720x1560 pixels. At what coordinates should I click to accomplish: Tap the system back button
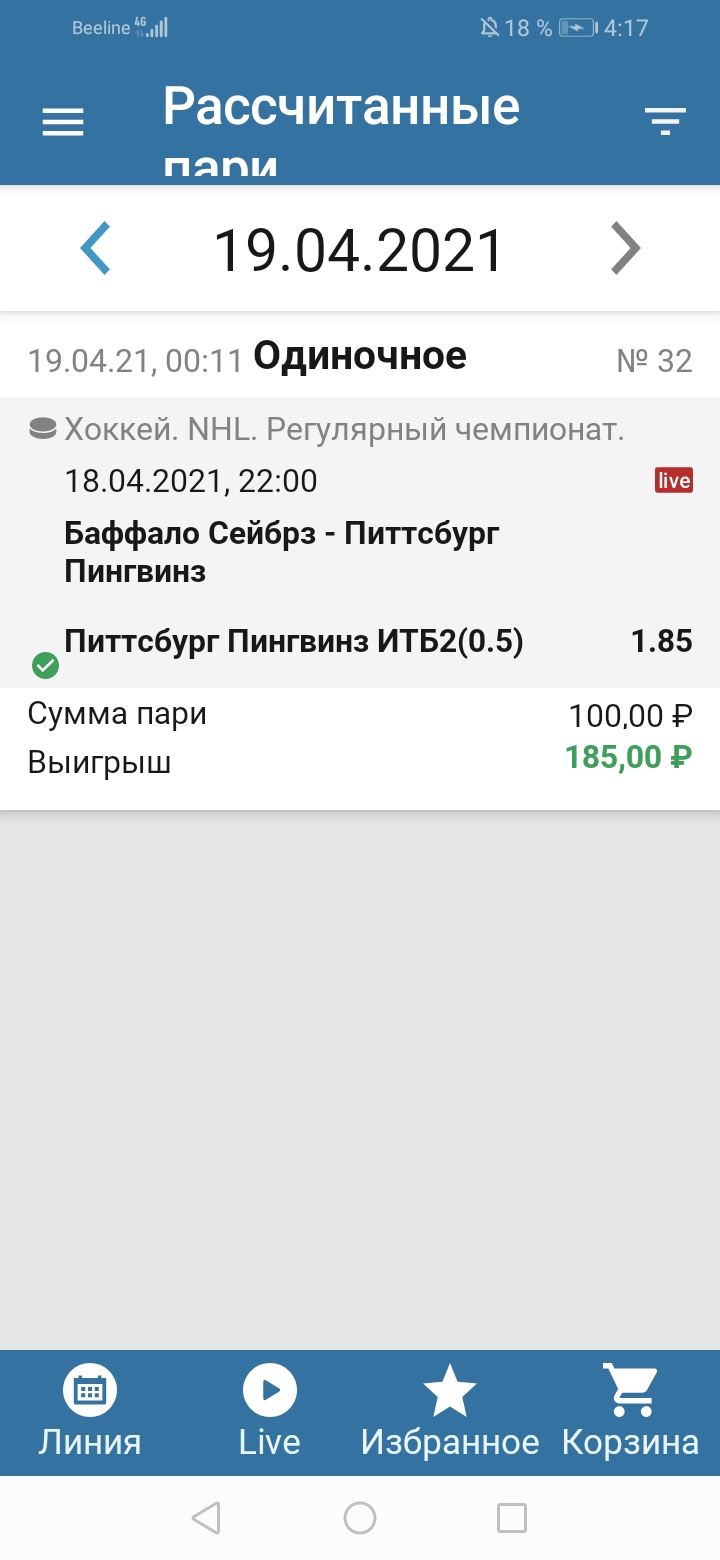206,1518
